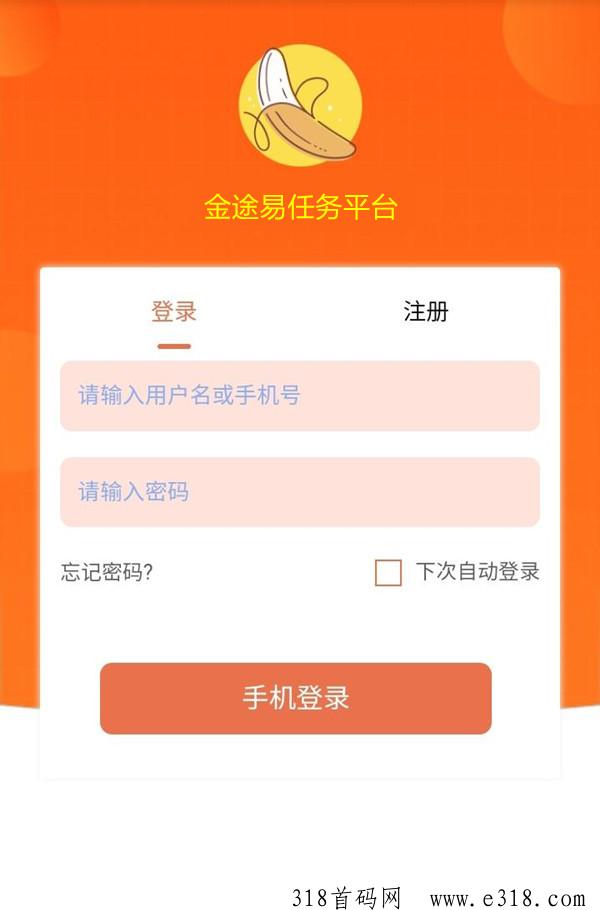The height and width of the screenshot is (910, 600).
Task: Switch to the 注册 tab
Action: (x=425, y=312)
